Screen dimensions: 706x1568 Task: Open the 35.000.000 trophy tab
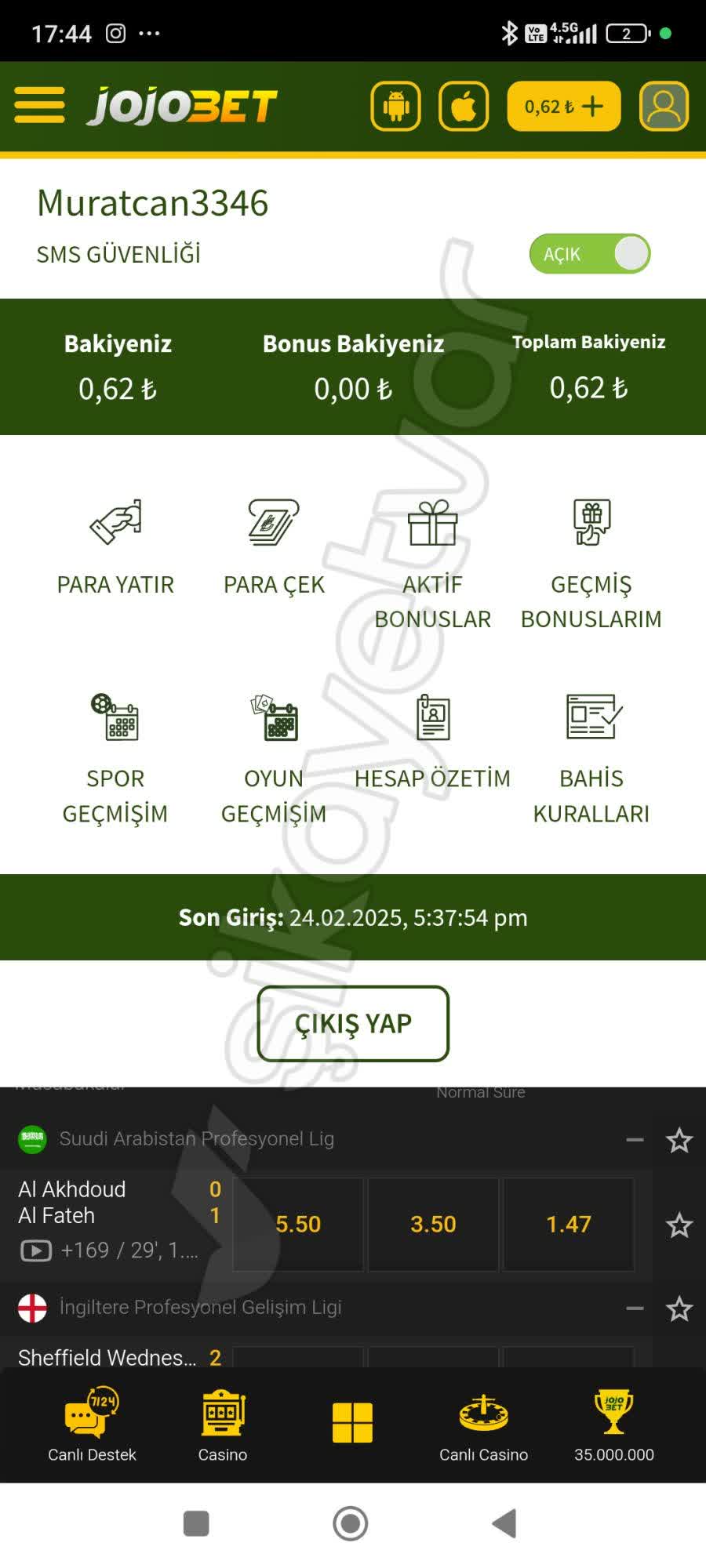pyautogui.click(x=613, y=1427)
